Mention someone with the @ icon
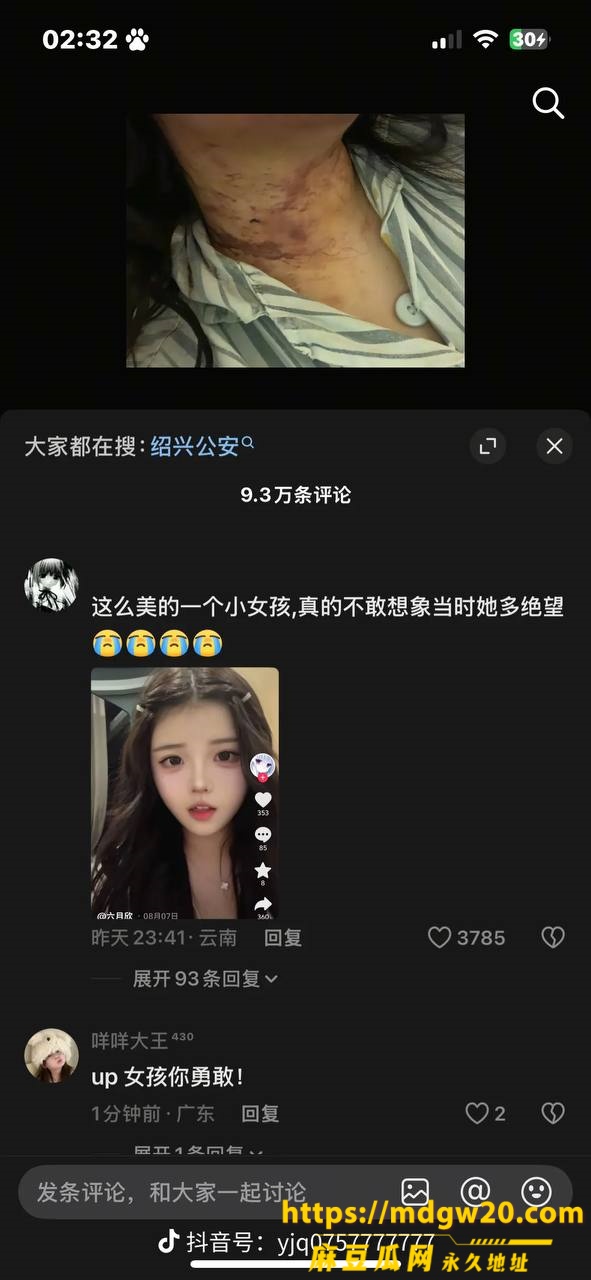 coord(475,1192)
